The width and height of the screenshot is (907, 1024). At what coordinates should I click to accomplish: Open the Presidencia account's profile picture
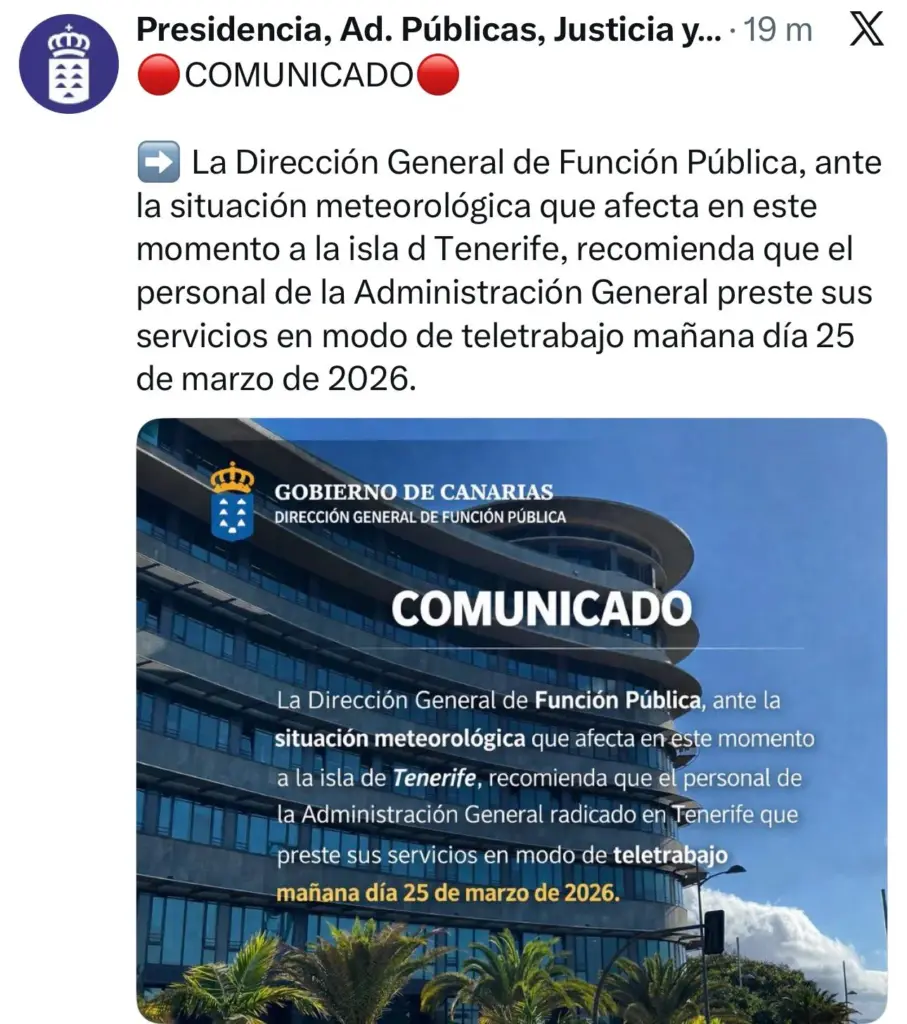68,63
